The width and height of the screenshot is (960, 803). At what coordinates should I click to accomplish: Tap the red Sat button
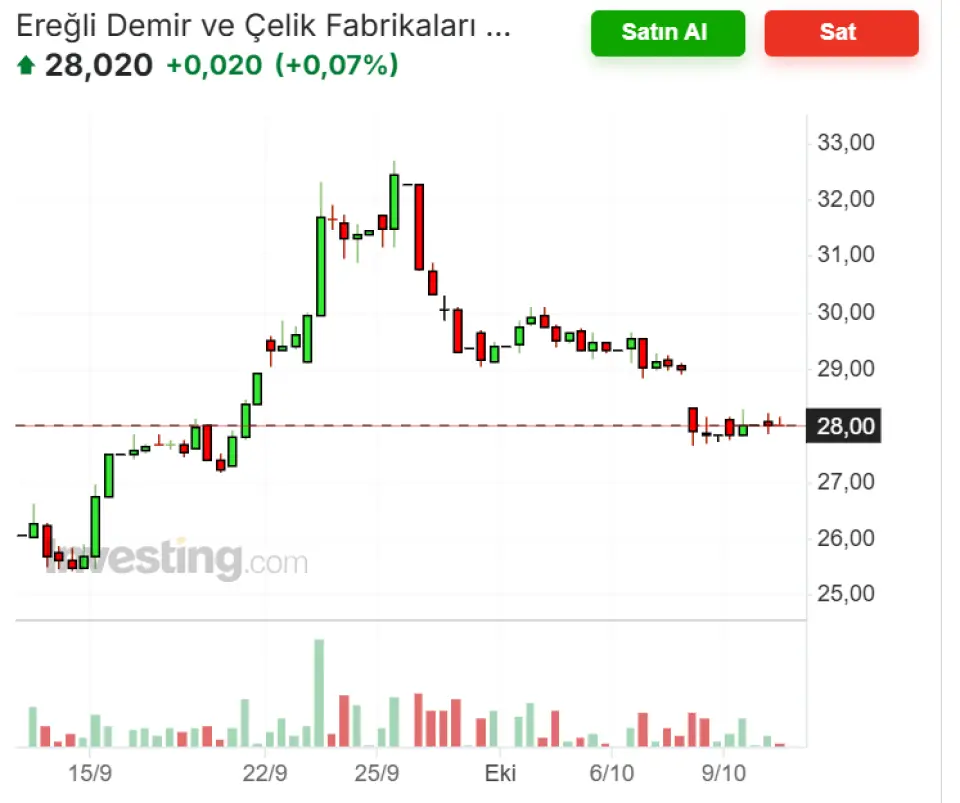coord(840,32)
